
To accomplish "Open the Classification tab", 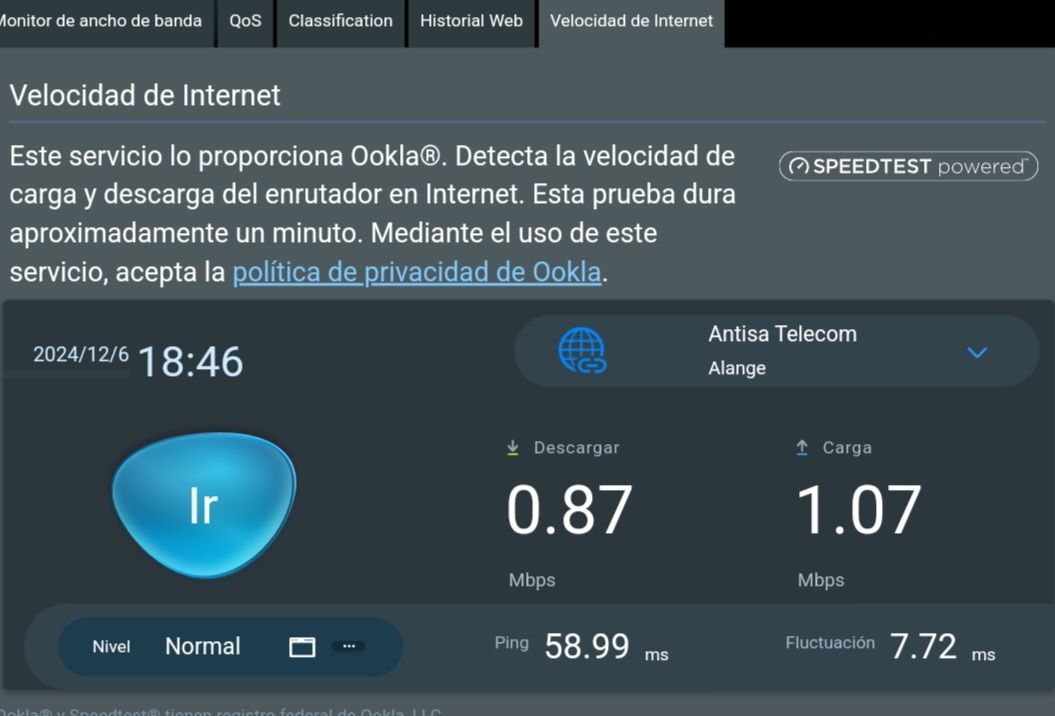I will [x=340, y=21].
